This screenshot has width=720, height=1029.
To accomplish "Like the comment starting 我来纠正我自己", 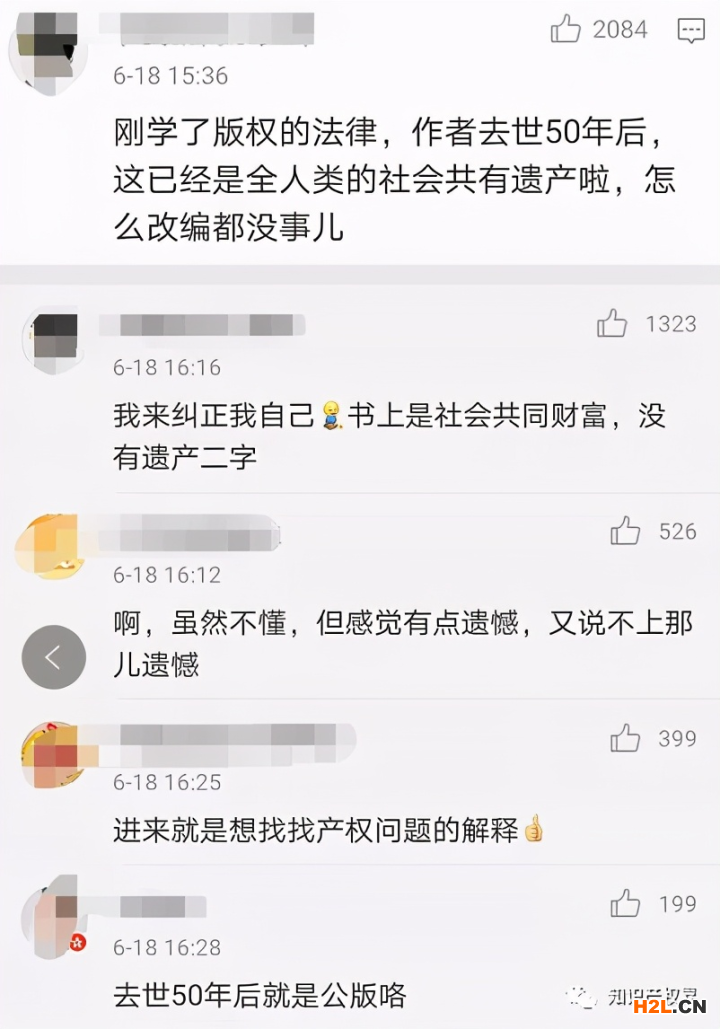I will point(612,323).
